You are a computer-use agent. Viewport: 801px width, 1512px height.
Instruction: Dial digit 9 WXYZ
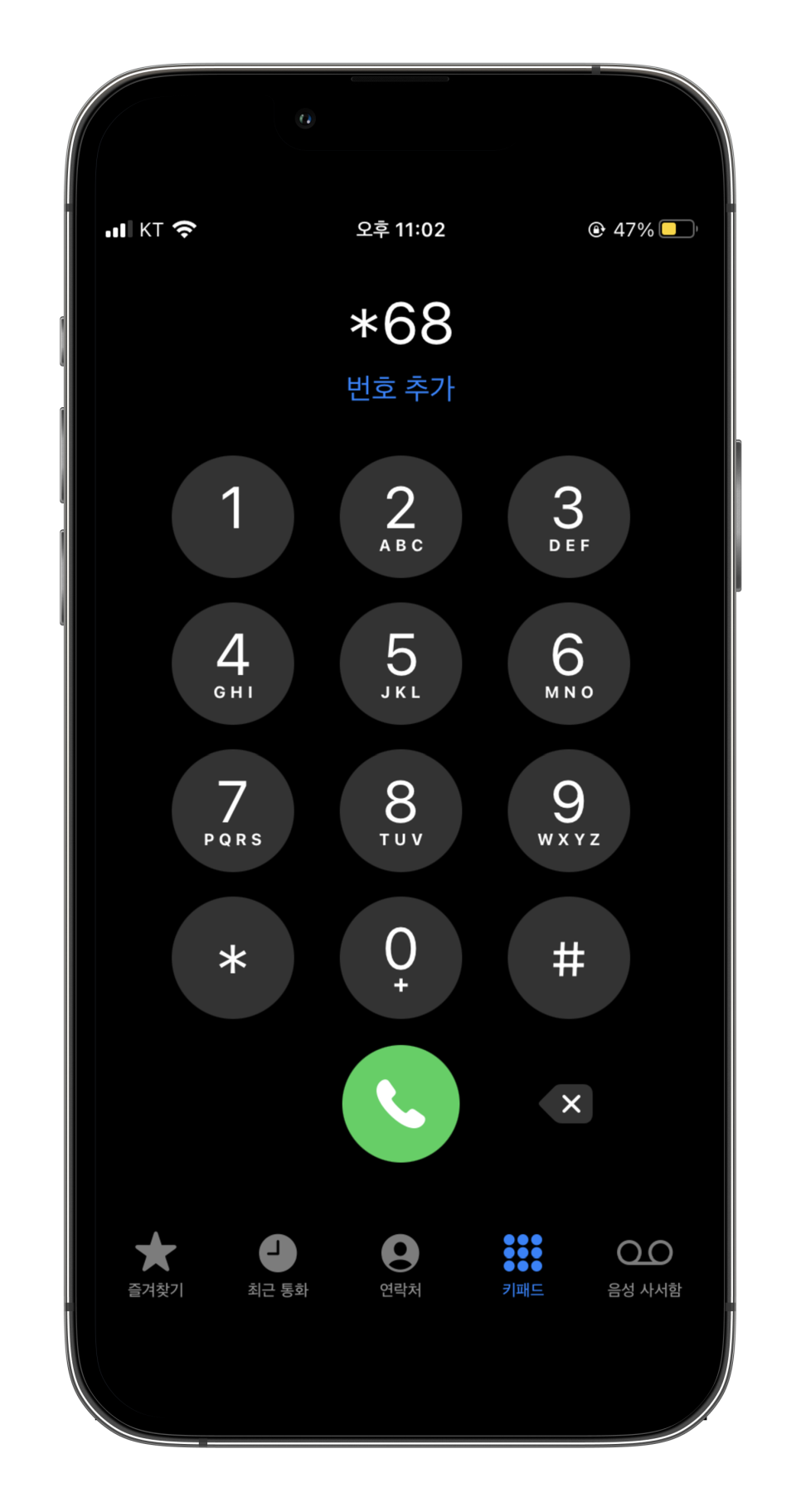point(569,810)
